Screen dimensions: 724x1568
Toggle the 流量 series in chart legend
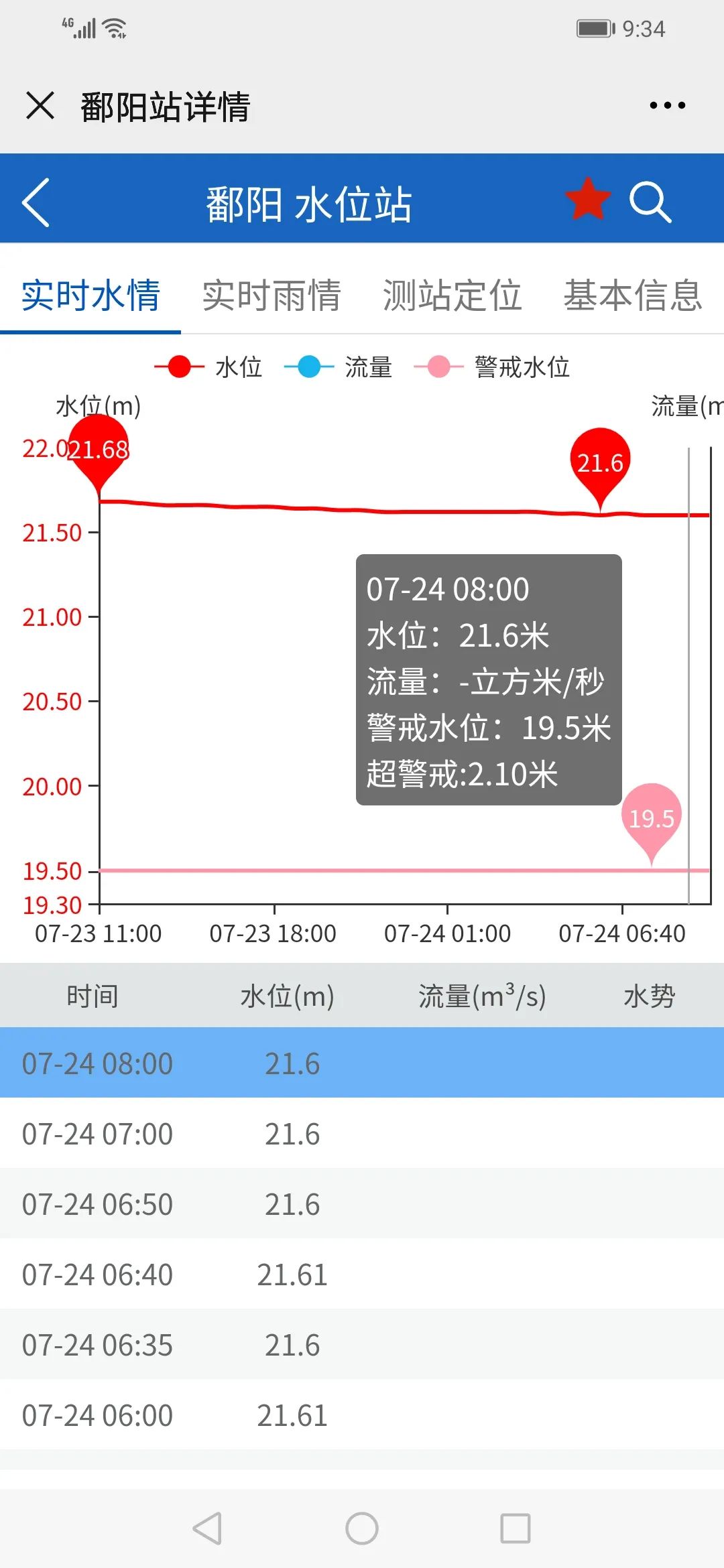point(338,367)
